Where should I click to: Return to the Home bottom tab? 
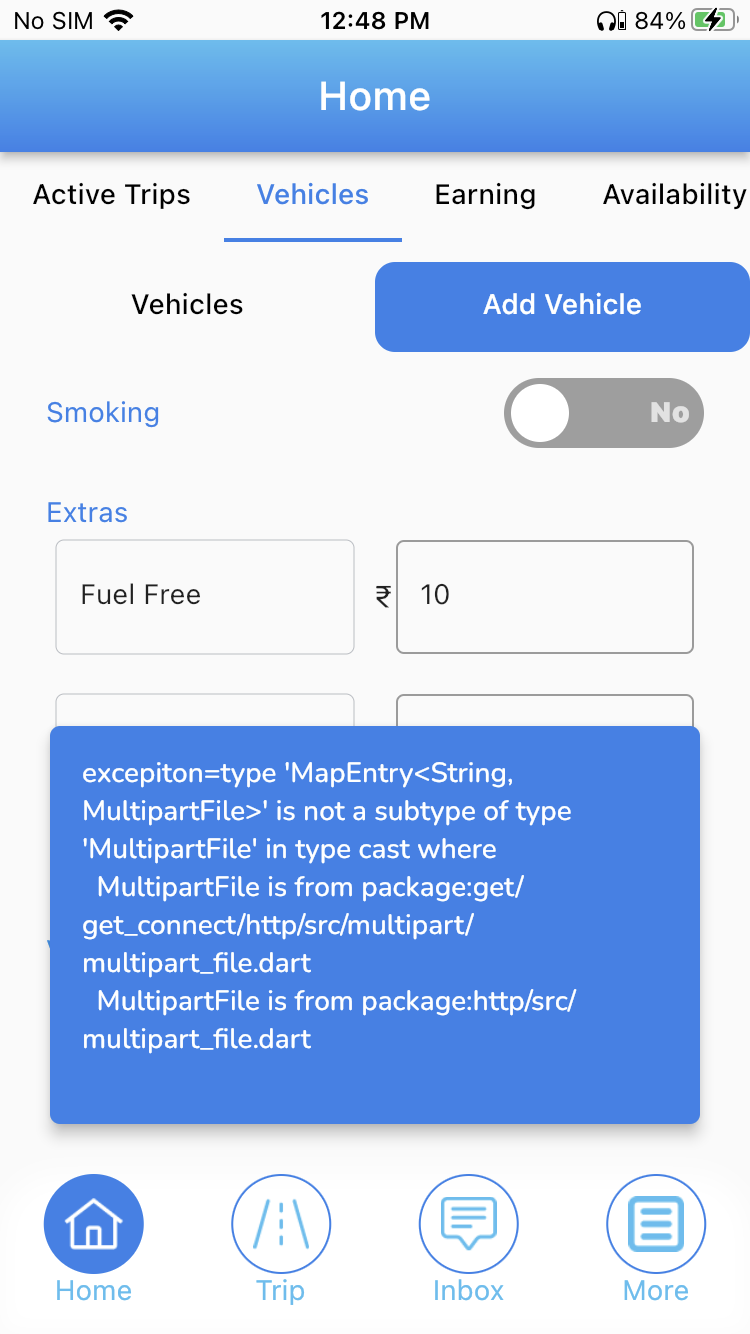[94, 1240]
